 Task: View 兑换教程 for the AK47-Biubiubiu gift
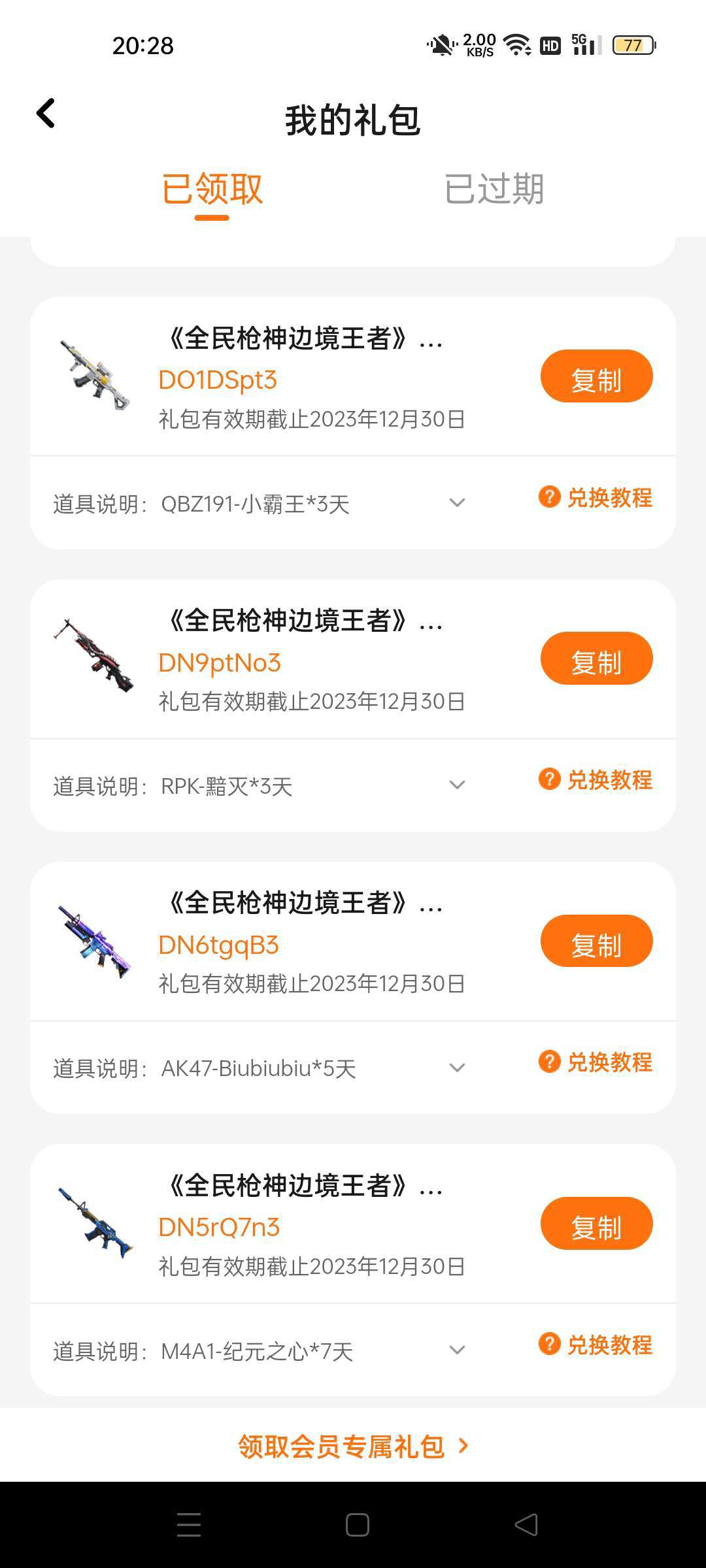point(596,1062)
